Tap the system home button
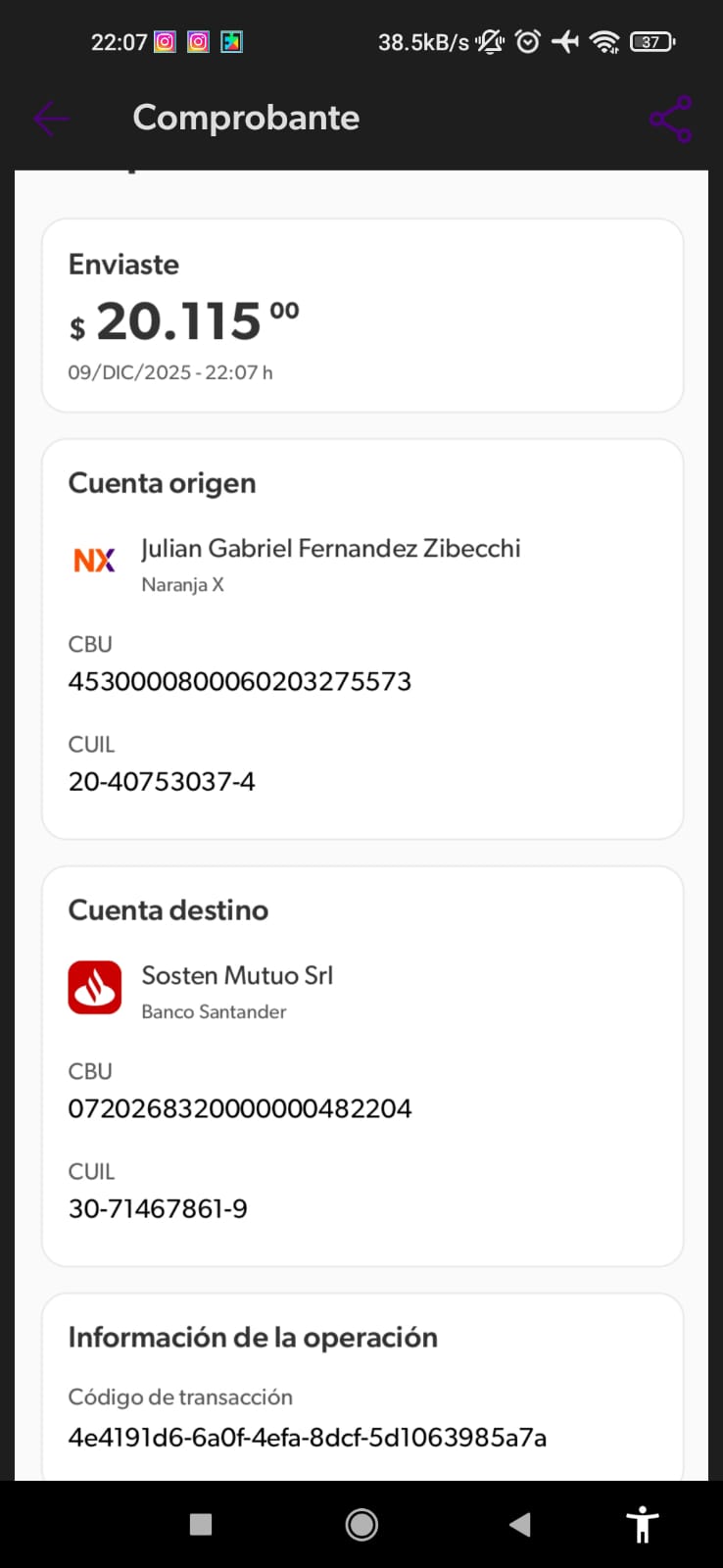 (361, 1524)
